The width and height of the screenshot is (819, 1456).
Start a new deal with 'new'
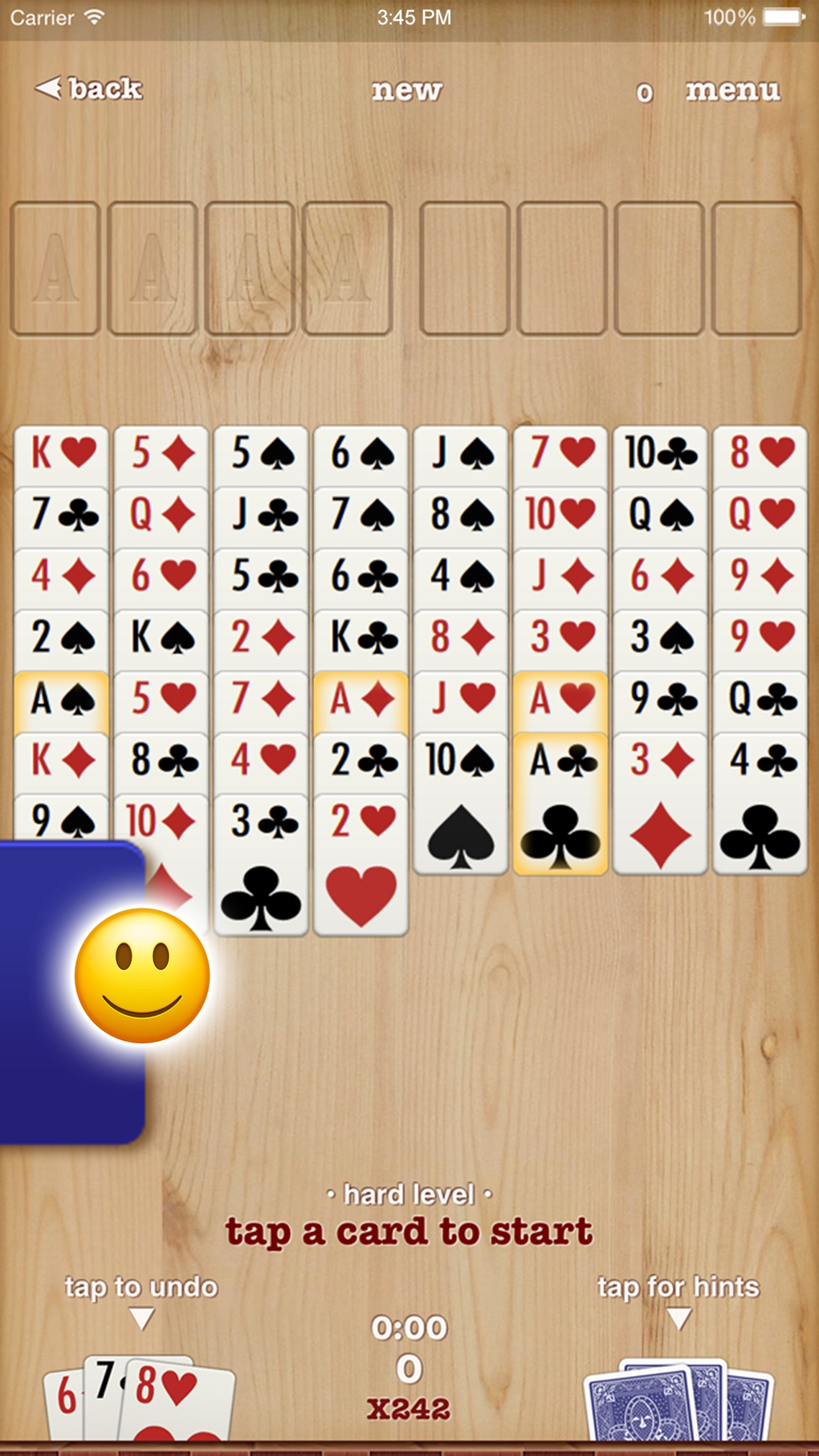pyautogui.click(x=406, y=91)
